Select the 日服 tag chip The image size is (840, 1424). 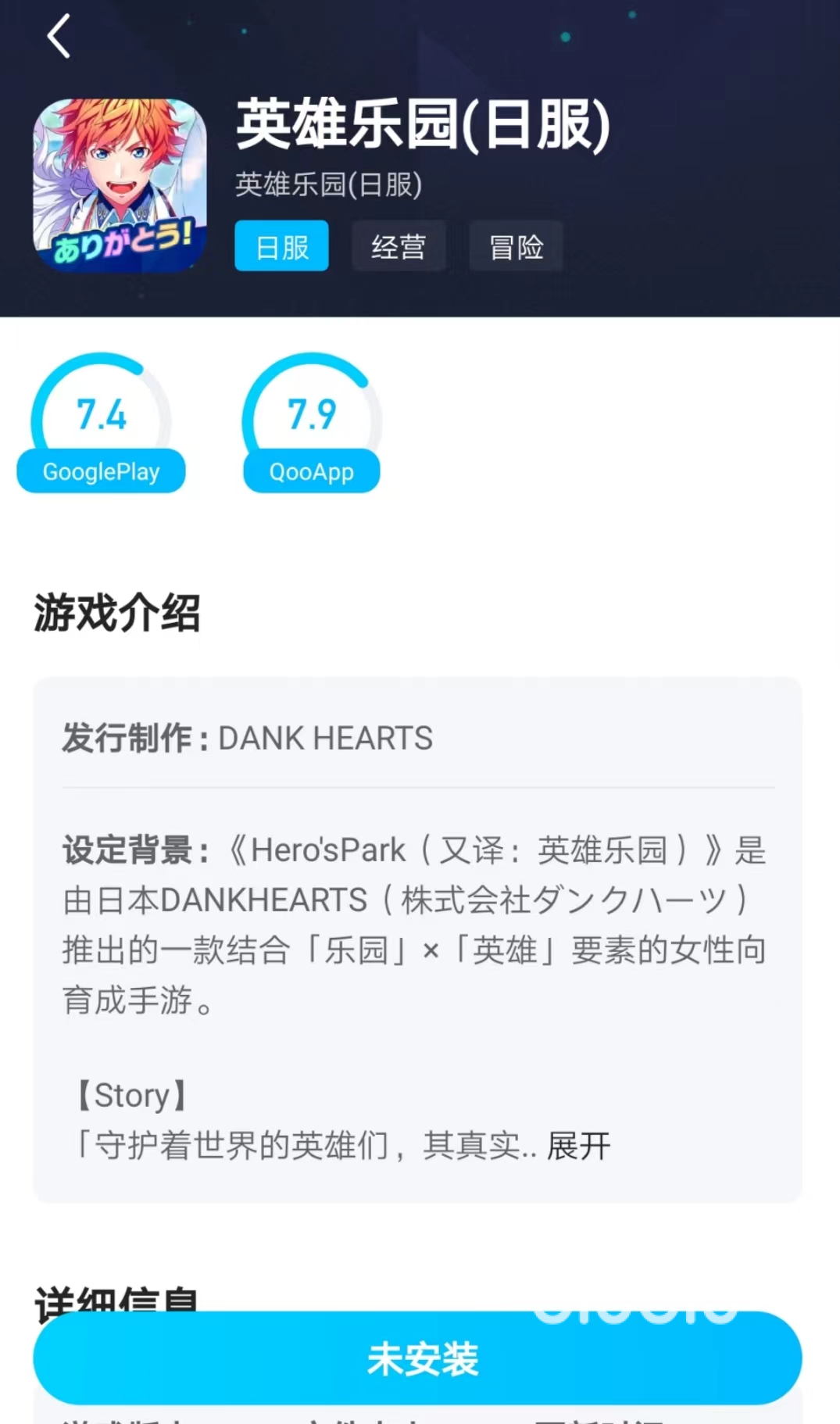(x=281, y=246)
